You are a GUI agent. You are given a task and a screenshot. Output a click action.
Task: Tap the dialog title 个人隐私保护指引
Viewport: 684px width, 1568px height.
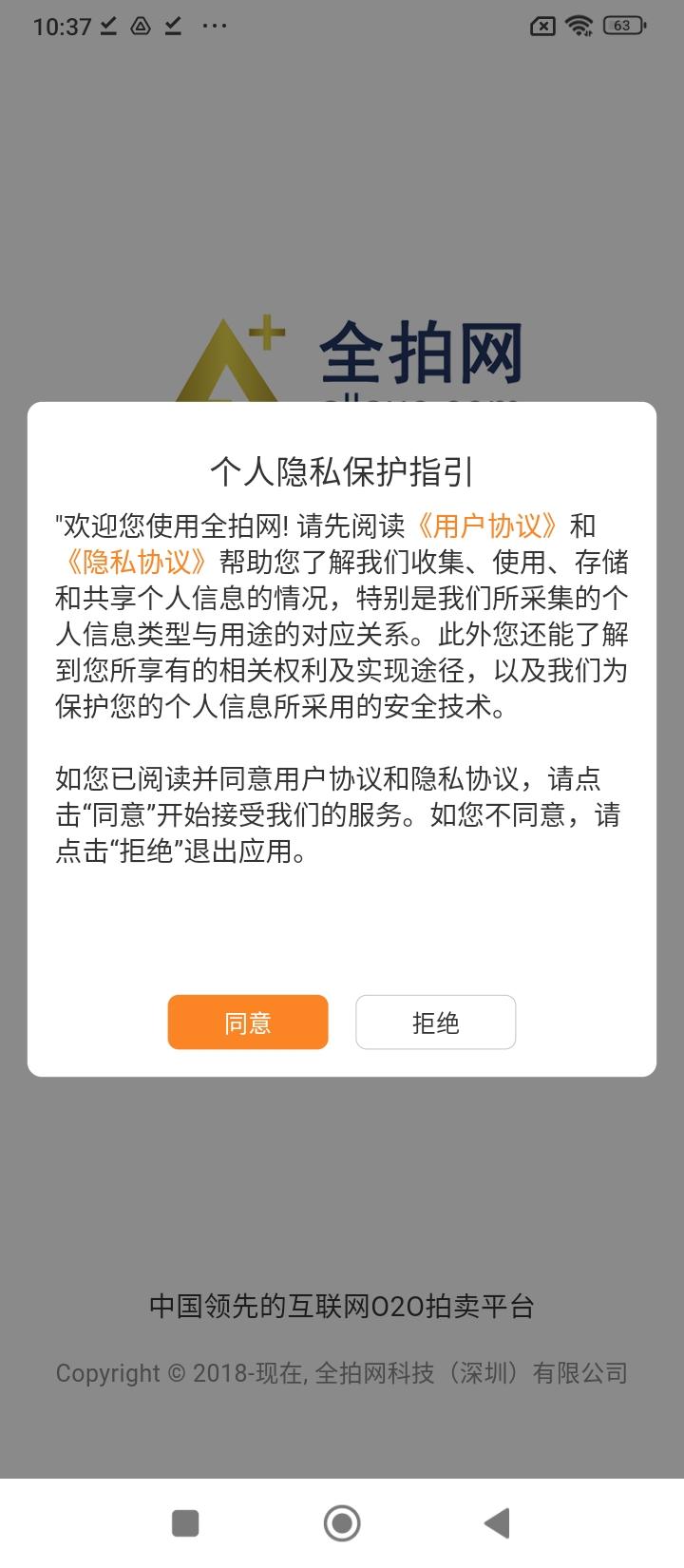[x=341, y=468]
